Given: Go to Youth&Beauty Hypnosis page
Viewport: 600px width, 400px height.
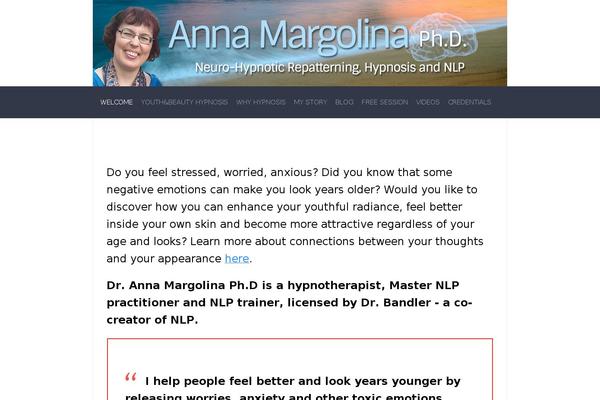Looking at the screenshot, I should tap(184, 102).
